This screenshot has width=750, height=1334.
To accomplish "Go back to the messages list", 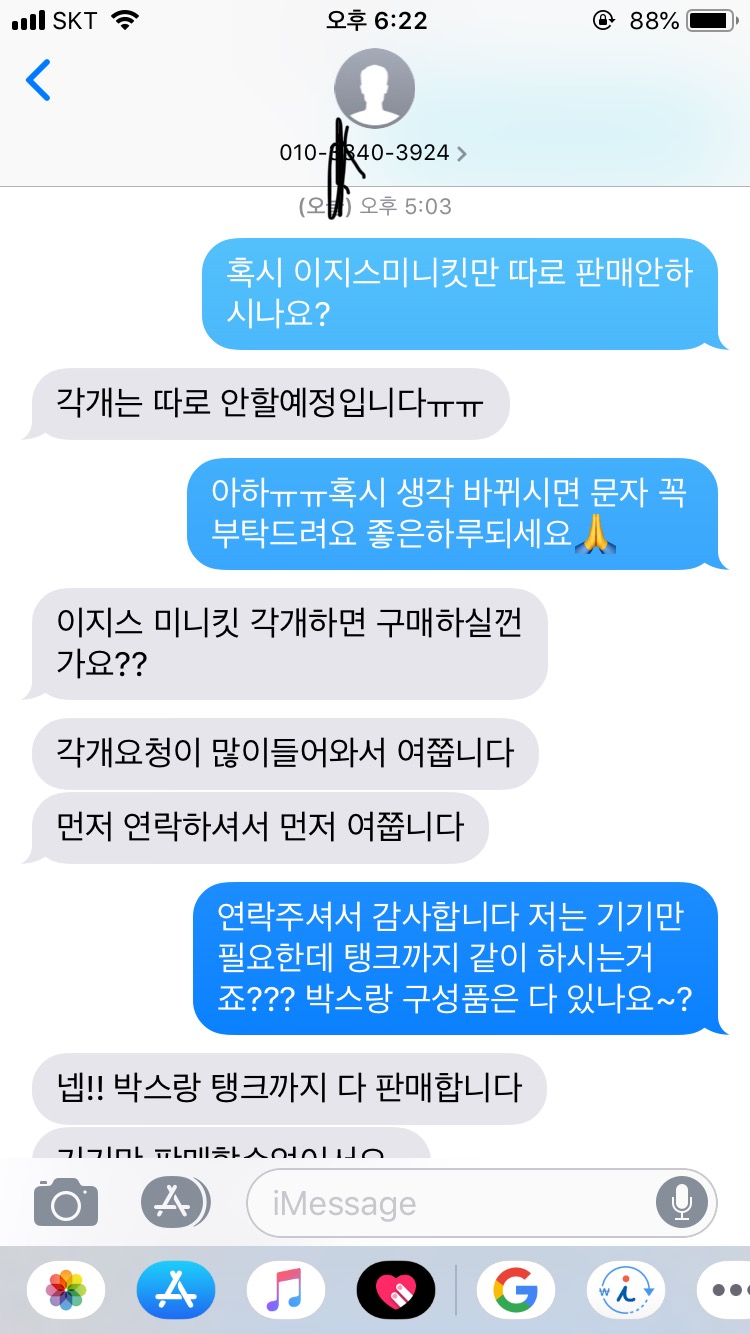I will (x=38, y=80).
